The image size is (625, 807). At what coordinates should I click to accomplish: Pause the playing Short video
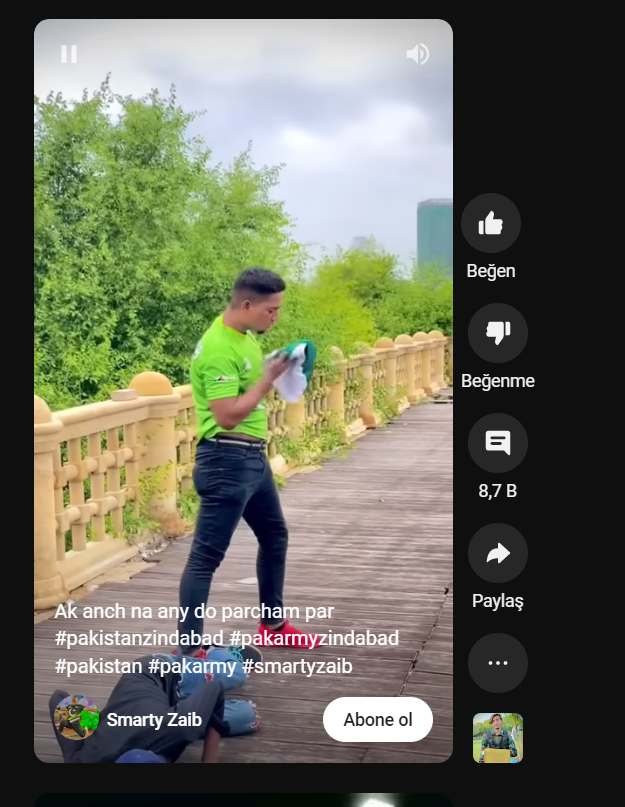(69, 54)
